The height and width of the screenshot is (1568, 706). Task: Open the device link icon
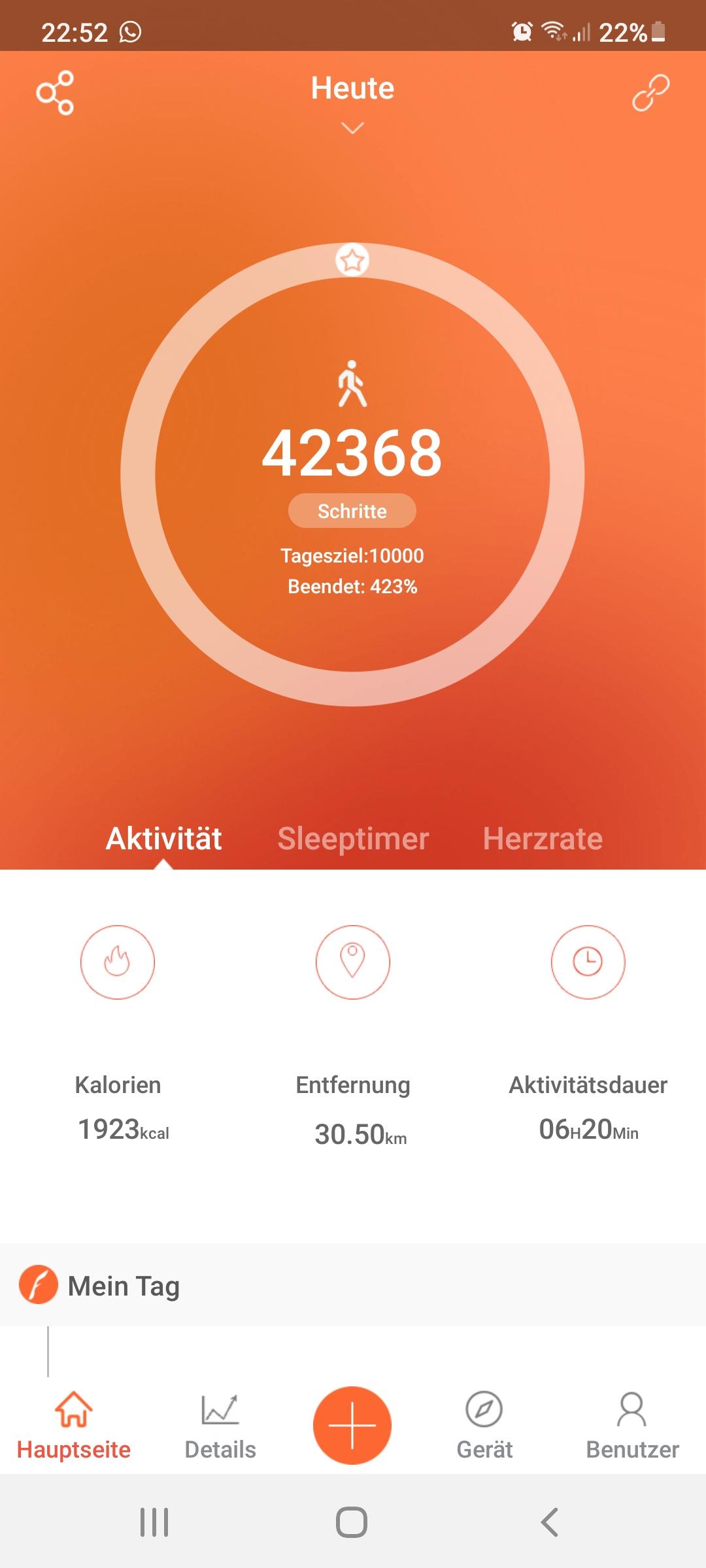(650, 93)
